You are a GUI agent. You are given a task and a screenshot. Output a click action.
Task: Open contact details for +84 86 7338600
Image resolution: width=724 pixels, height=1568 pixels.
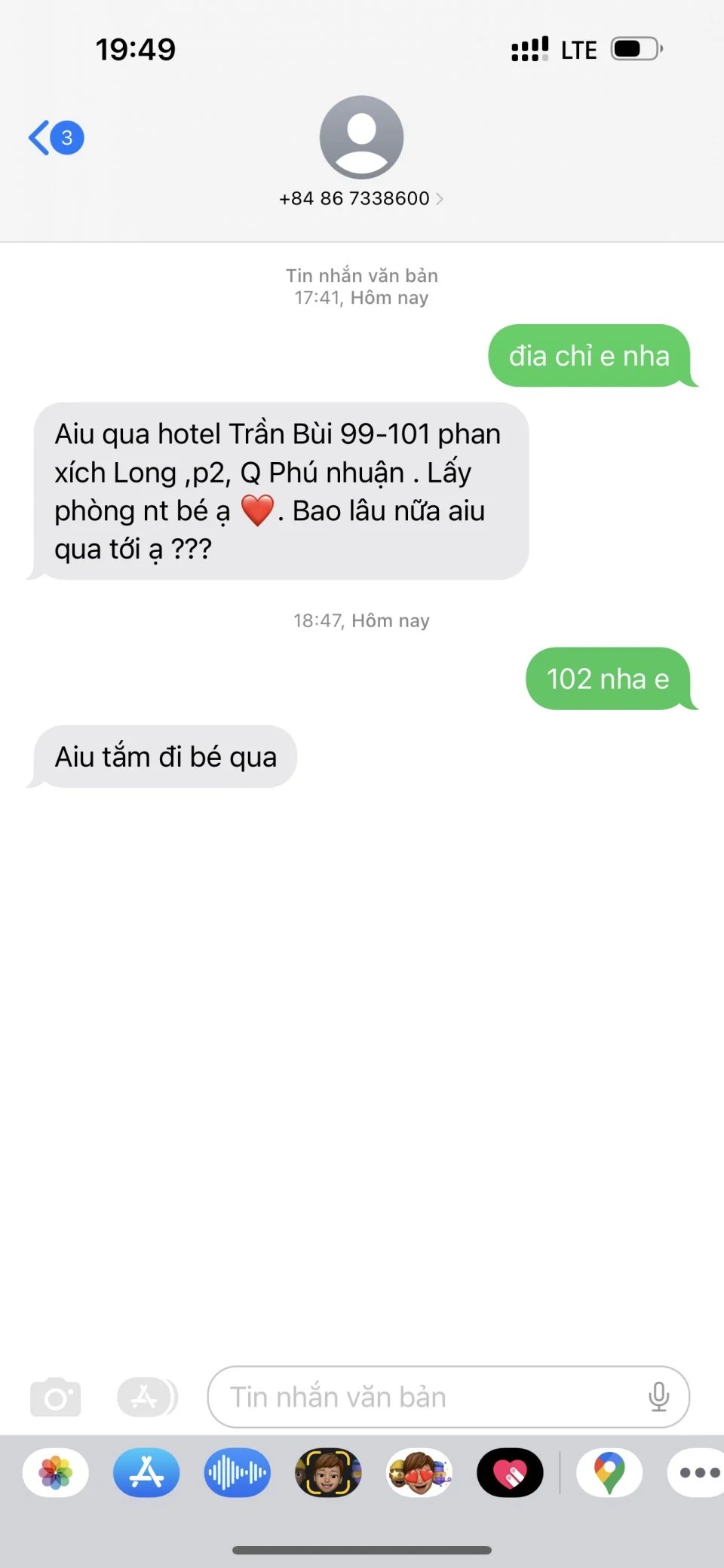click(361, 198)
